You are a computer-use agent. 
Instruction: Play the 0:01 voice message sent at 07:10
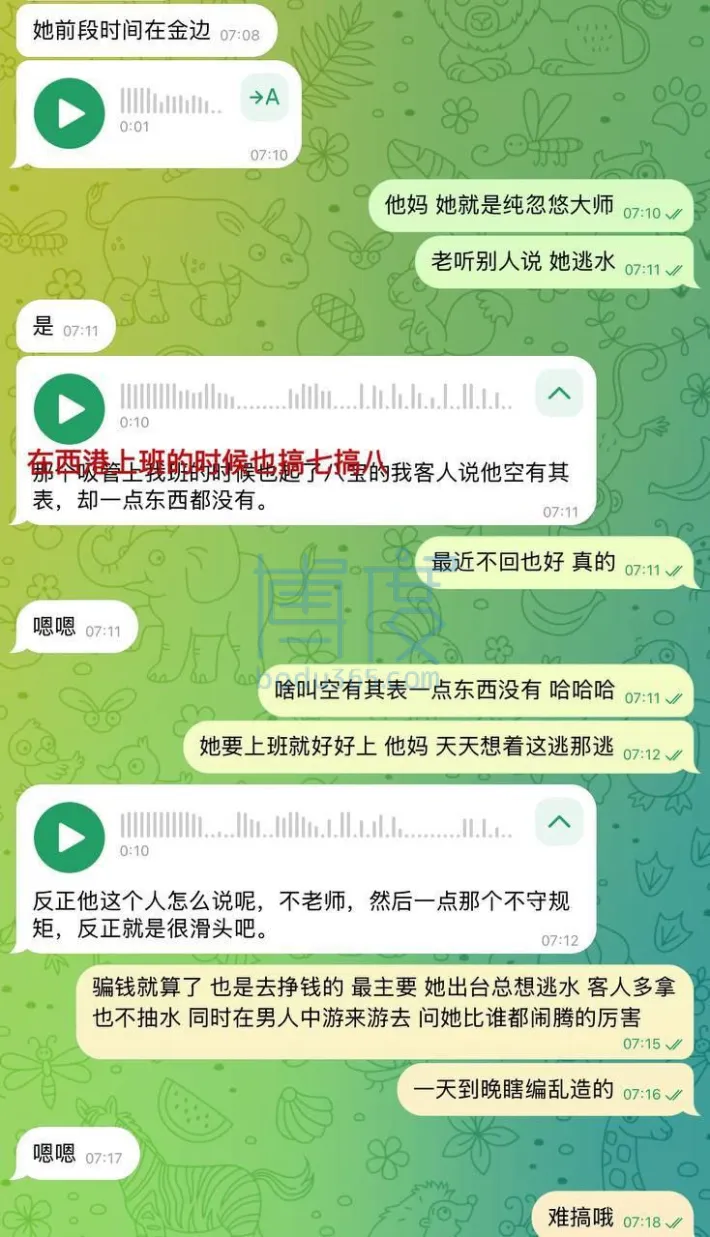[x=69, y=113]
